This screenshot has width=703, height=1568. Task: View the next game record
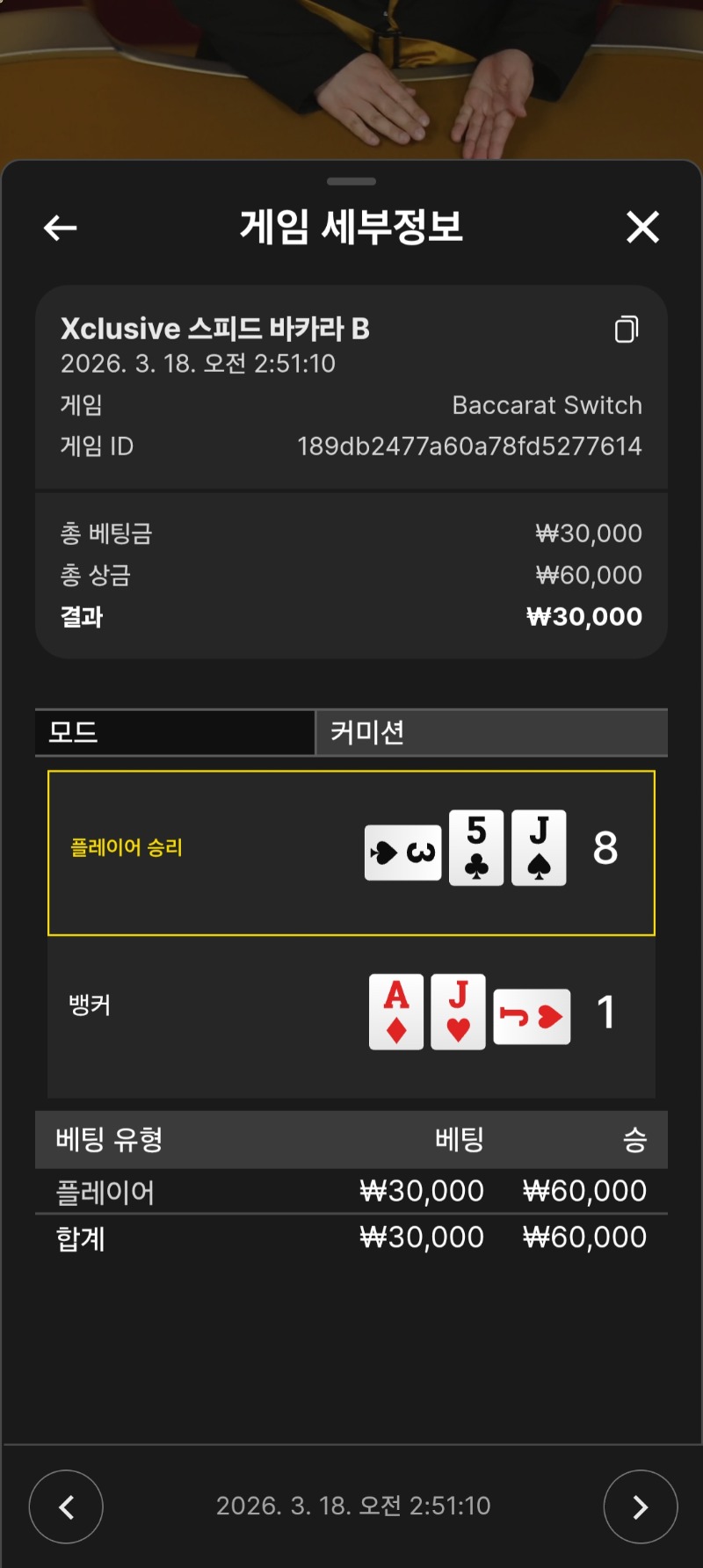pyautogui.click(x=640, y=1506)
